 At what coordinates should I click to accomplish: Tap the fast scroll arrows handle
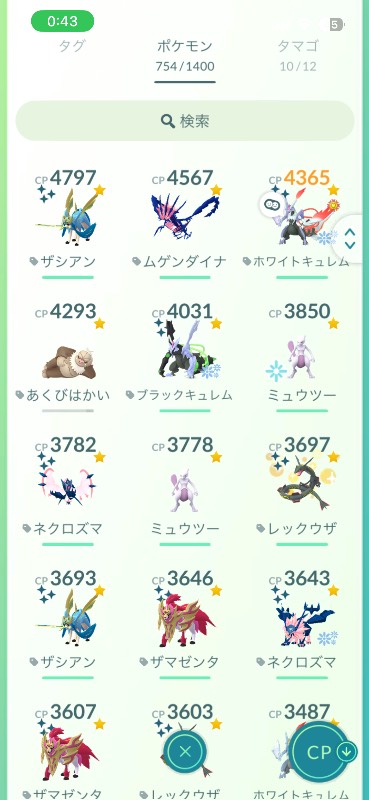click(x=350, y=238)
